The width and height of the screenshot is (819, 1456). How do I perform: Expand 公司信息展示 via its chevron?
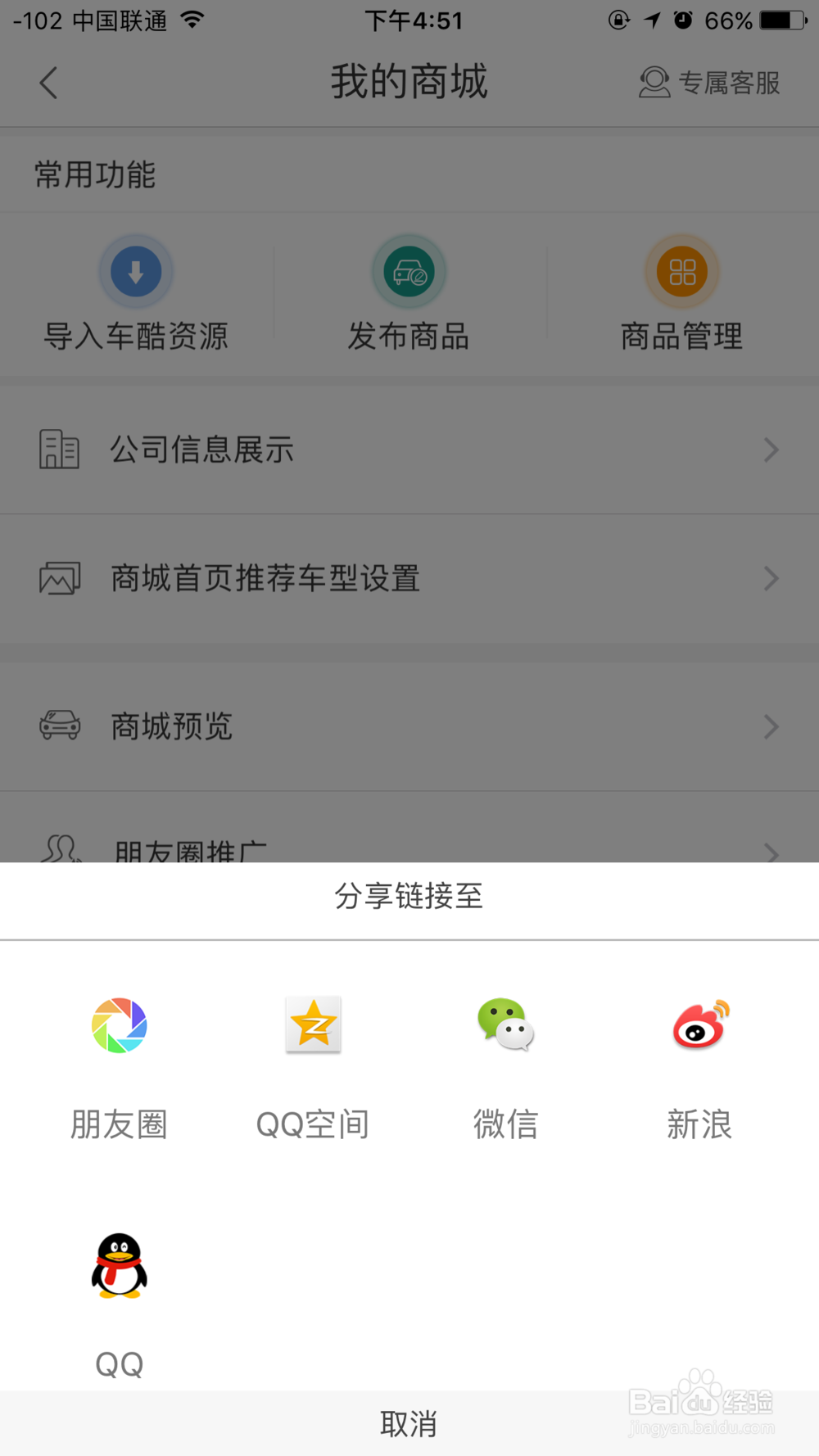pos(770,449)
